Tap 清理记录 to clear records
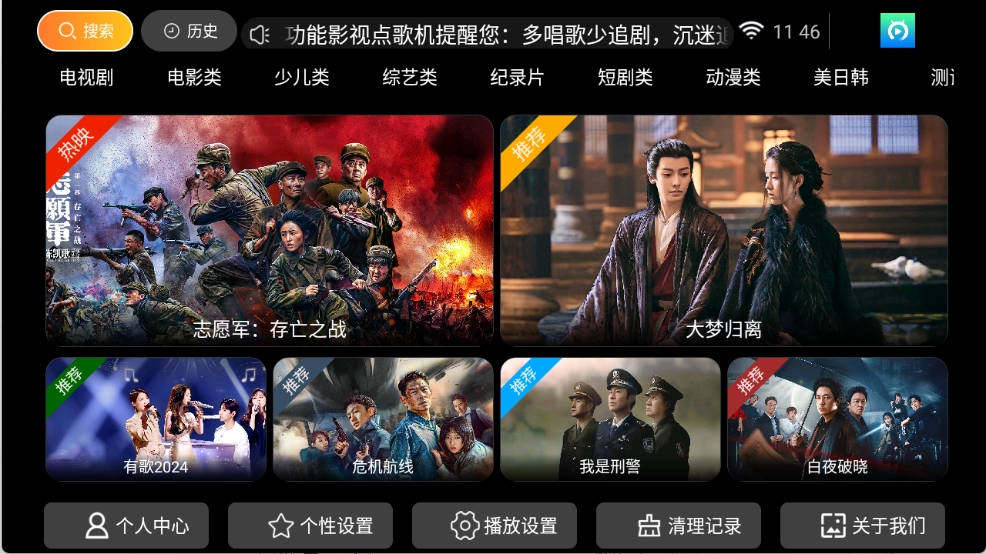Viewport: 986px width, 554px height. 678,525
